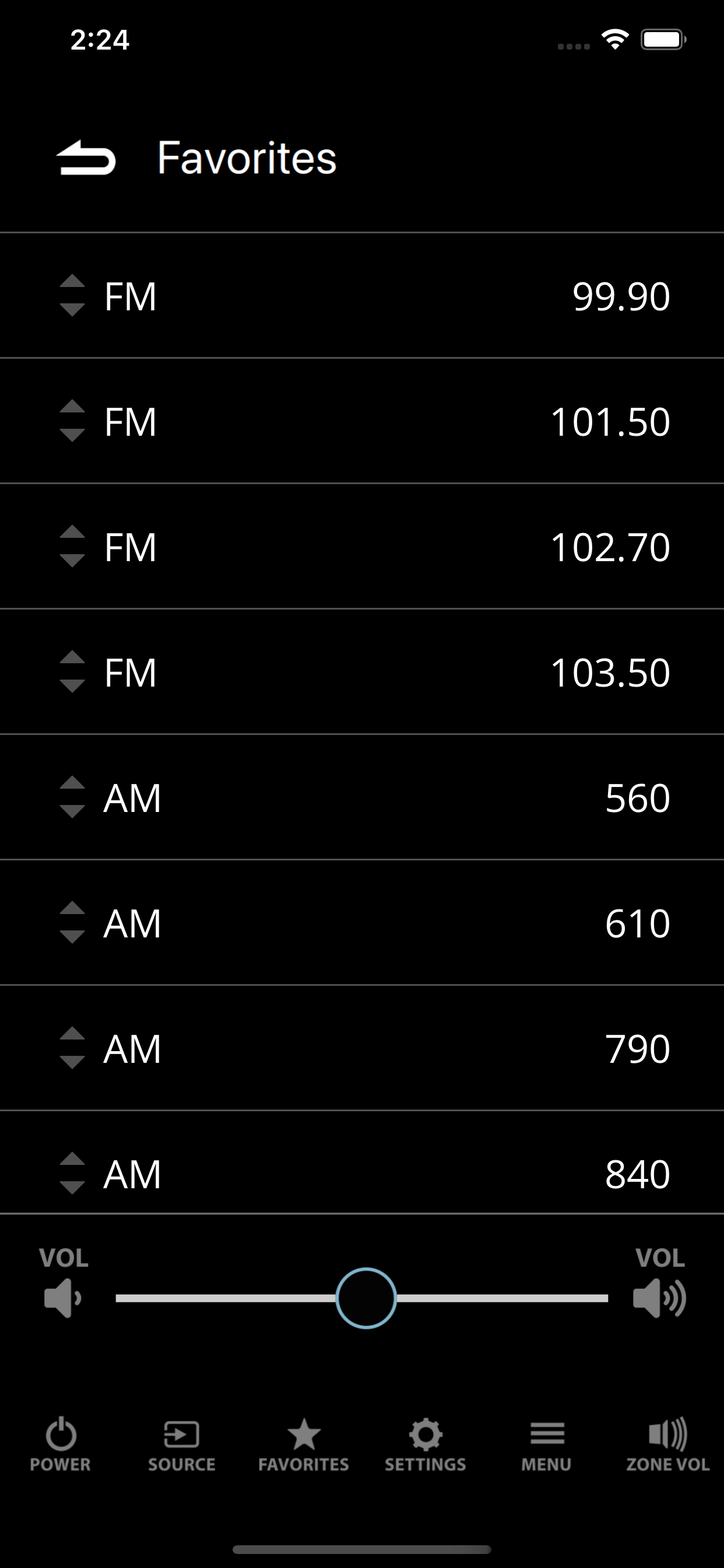Viewport: 724px width, 1568px height.
Task: Choose the FM 102.70 preset
Action: pyautogui.click(x=365, y=547)
